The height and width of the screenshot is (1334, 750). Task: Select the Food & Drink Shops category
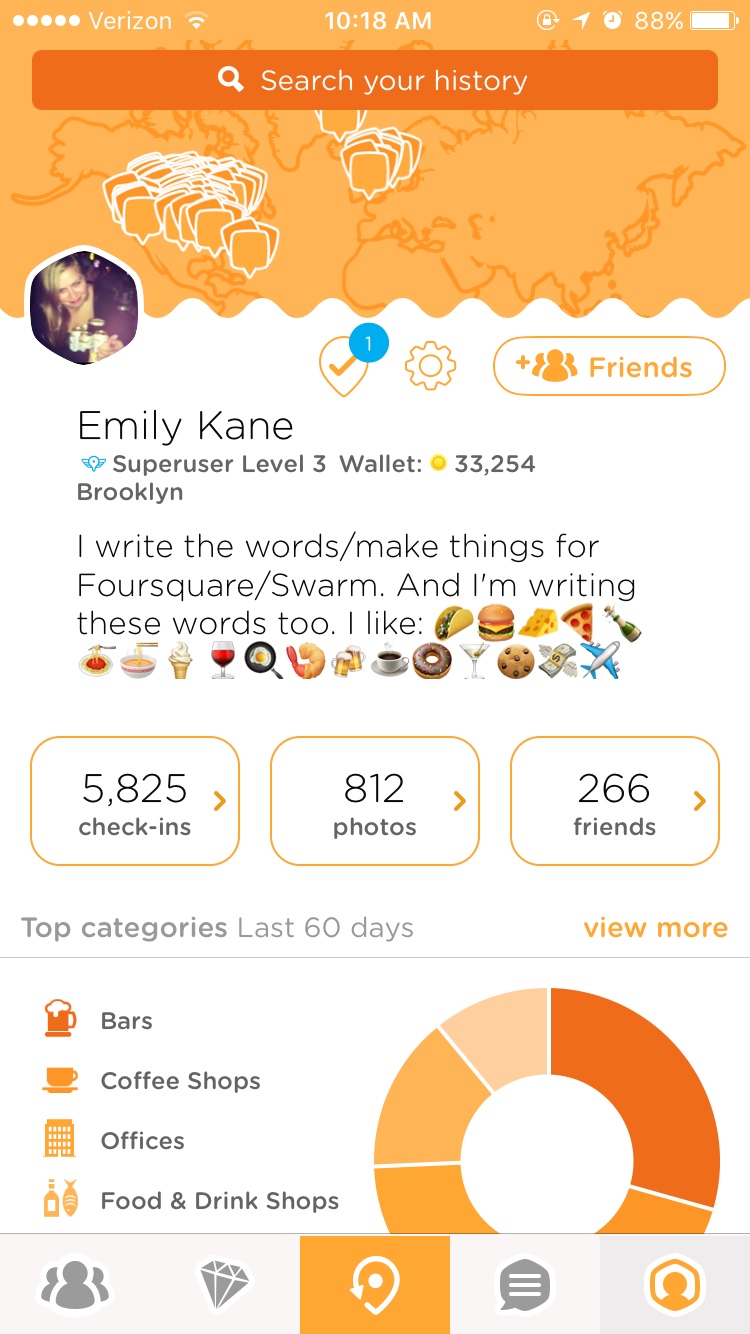pyautogui.click(x=219, y=1201)
